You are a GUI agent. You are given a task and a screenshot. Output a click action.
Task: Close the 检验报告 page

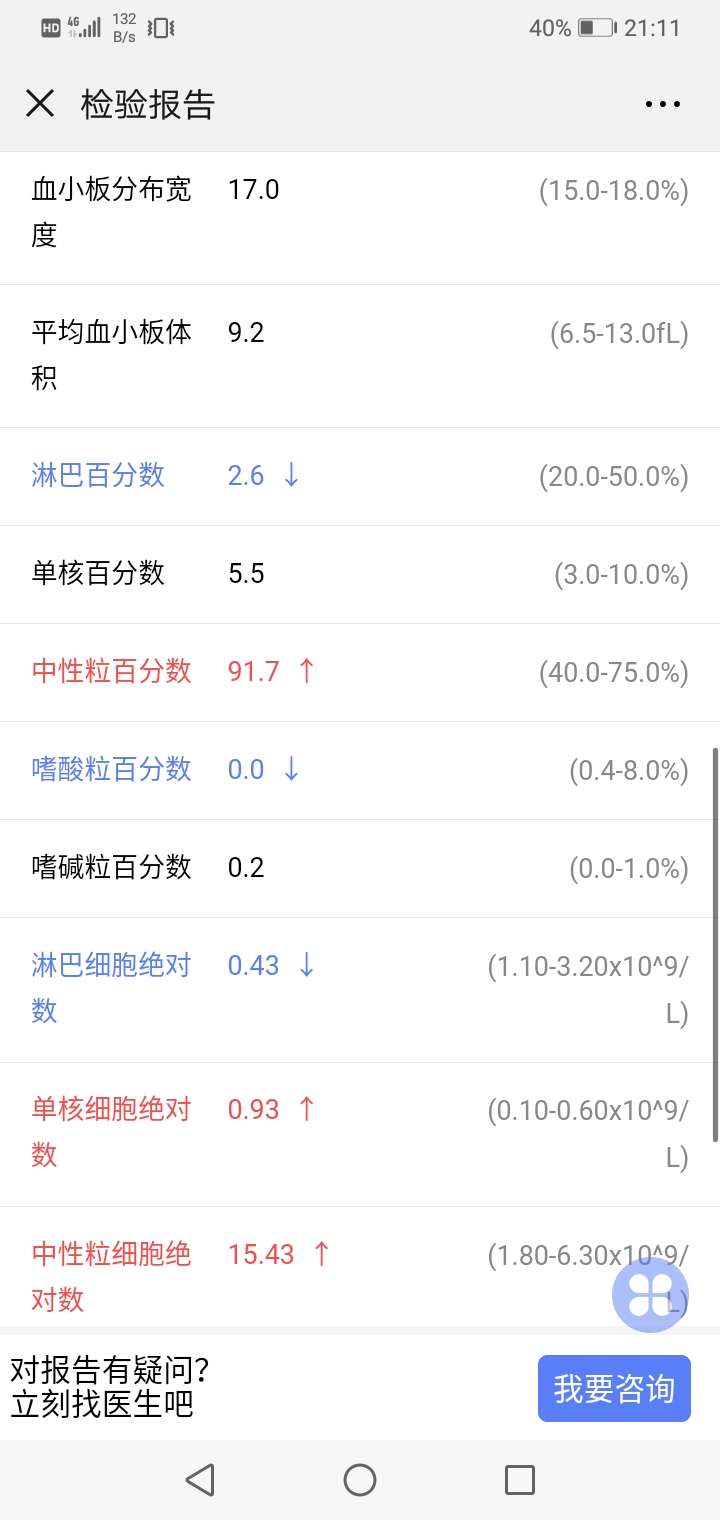point(40,104)
